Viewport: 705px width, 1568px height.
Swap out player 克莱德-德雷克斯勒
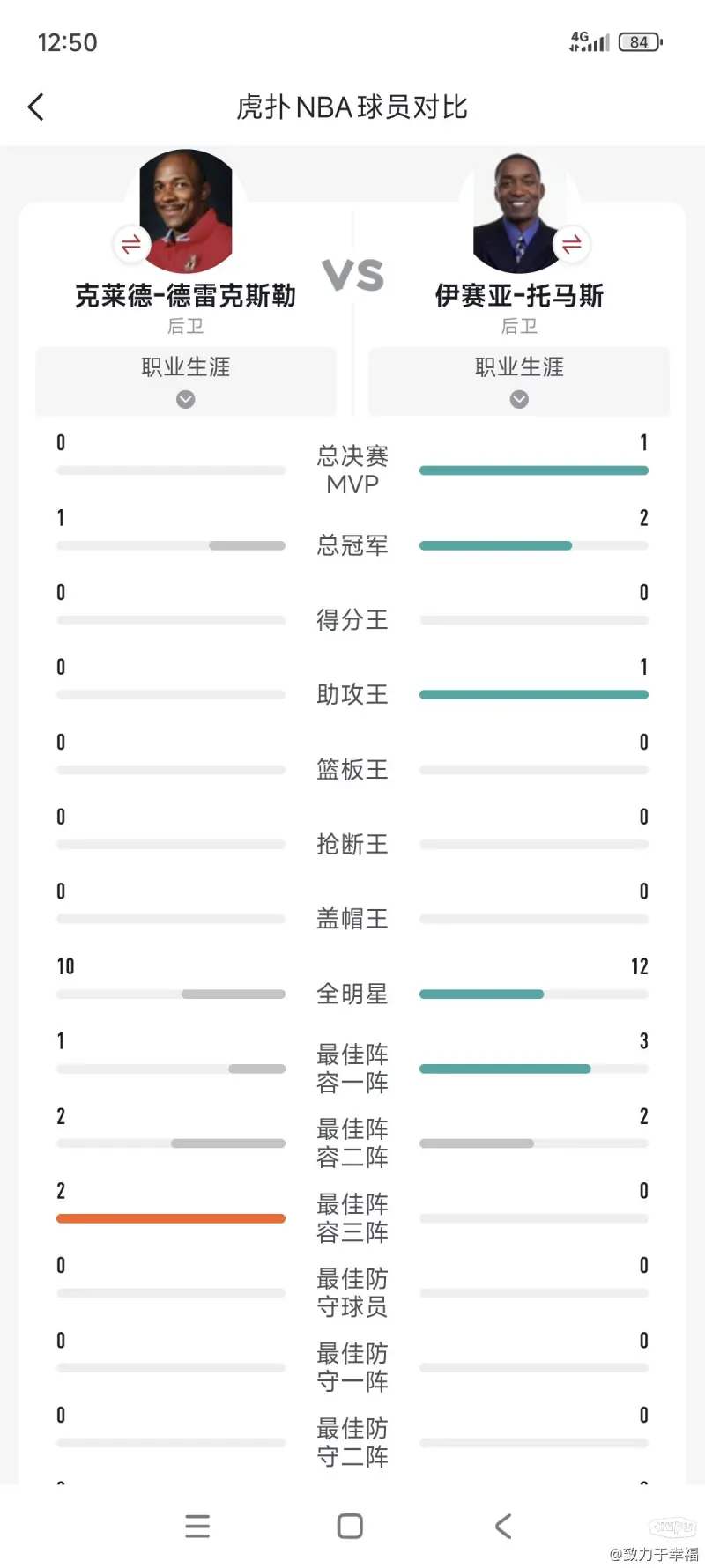point(131,244)
